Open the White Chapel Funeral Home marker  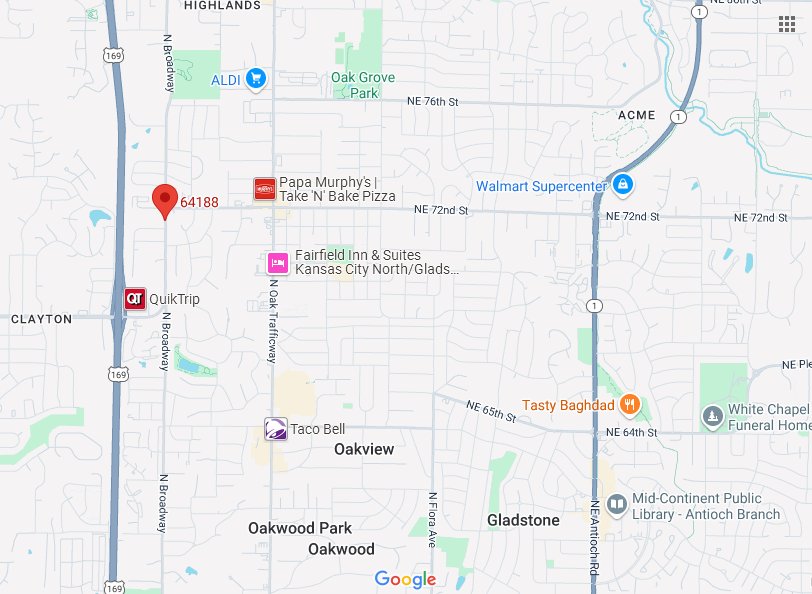pos(711,417)
